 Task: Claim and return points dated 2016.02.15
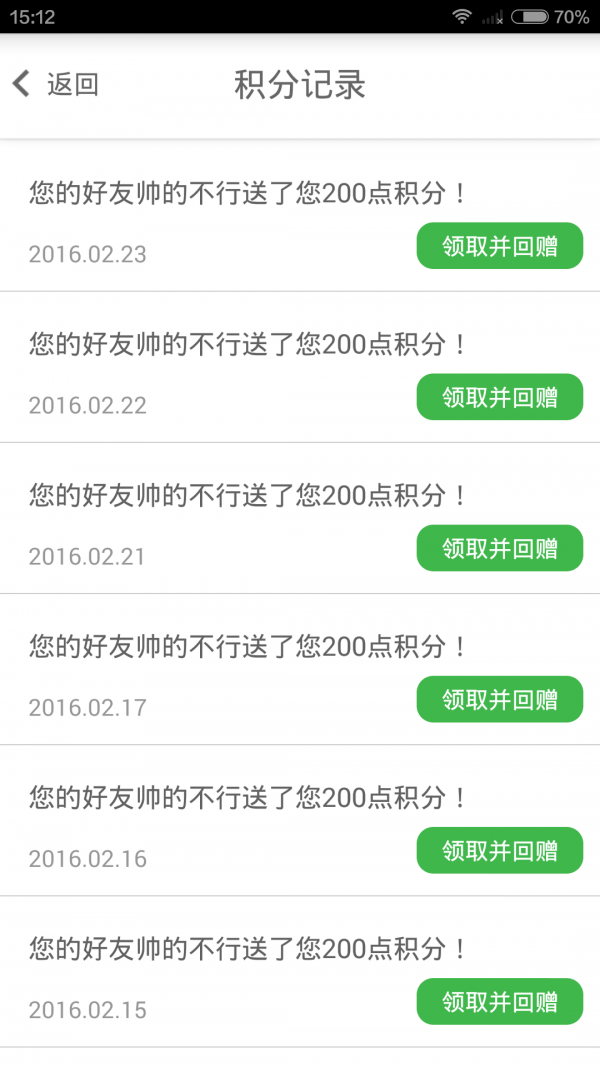[499, 1001]
